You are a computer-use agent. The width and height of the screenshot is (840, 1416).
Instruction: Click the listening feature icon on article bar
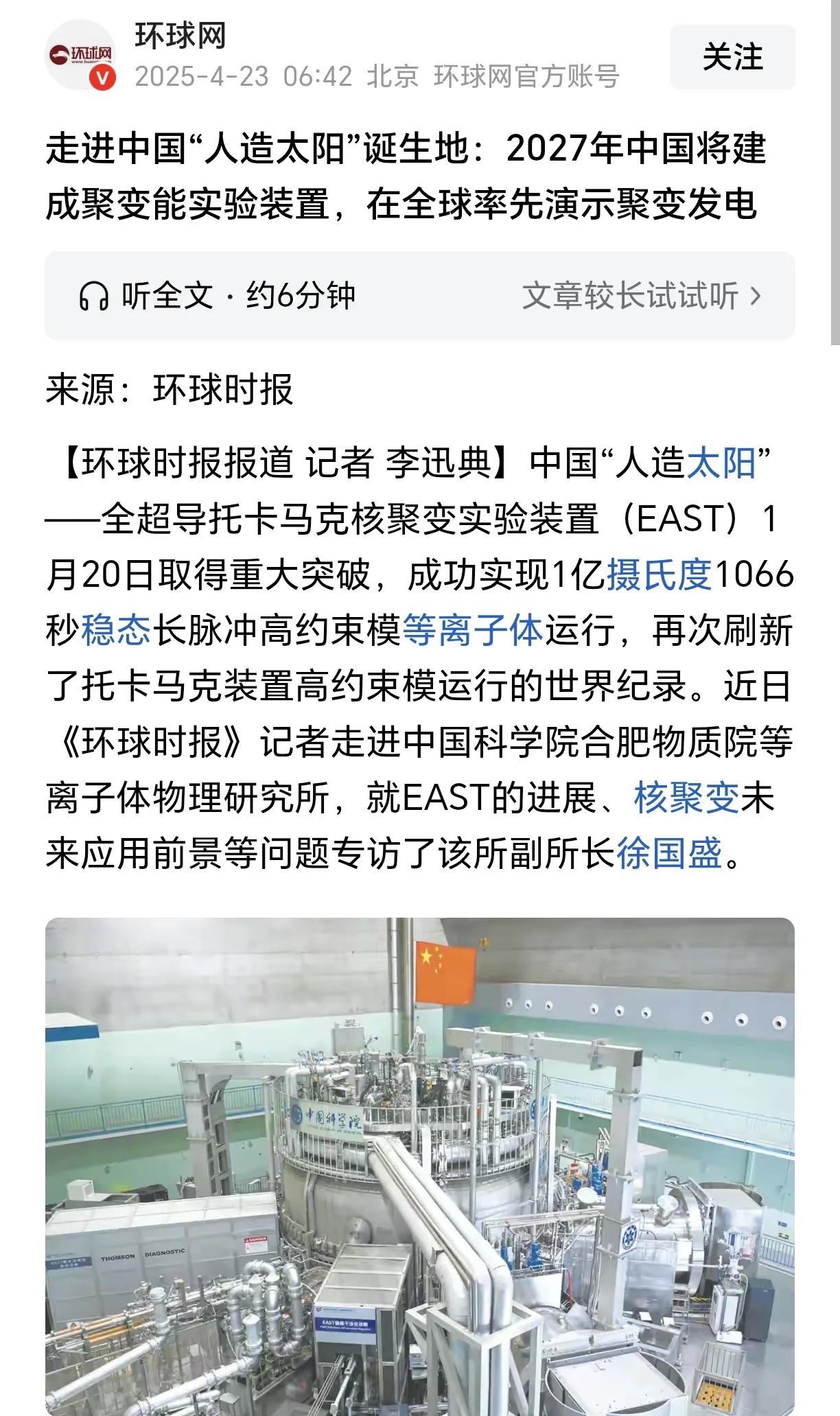coord(95,294)
